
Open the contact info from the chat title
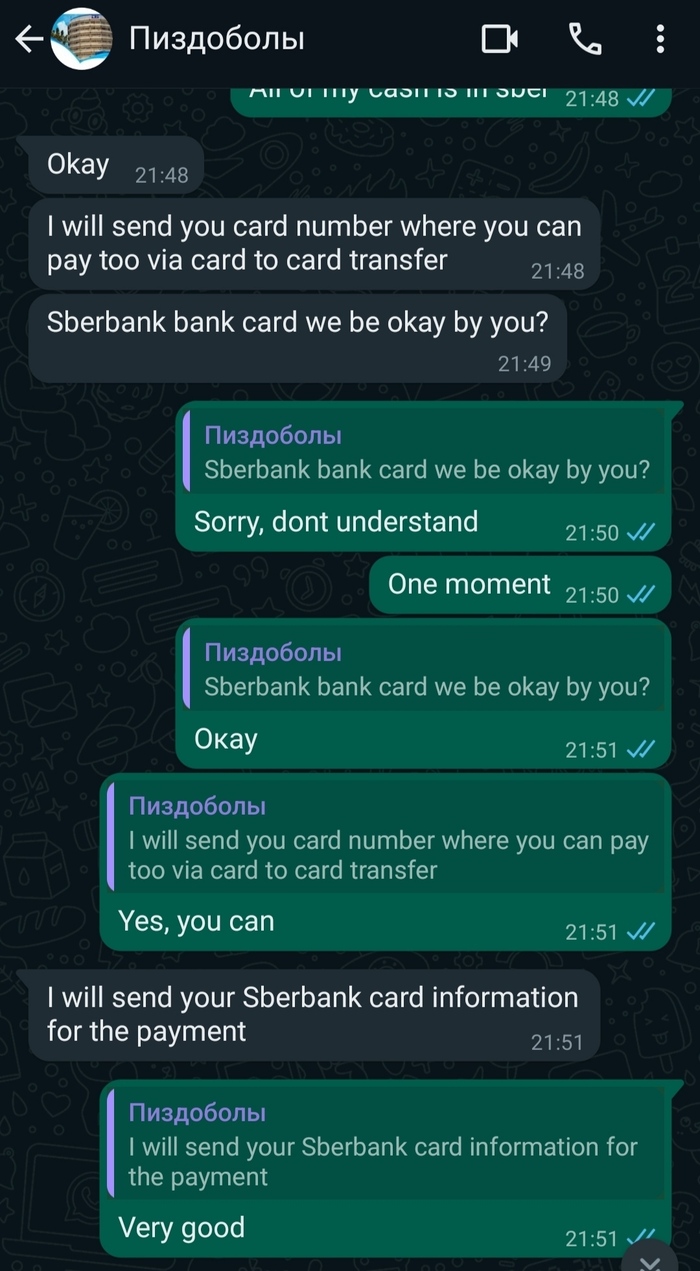tap(216, 39)
